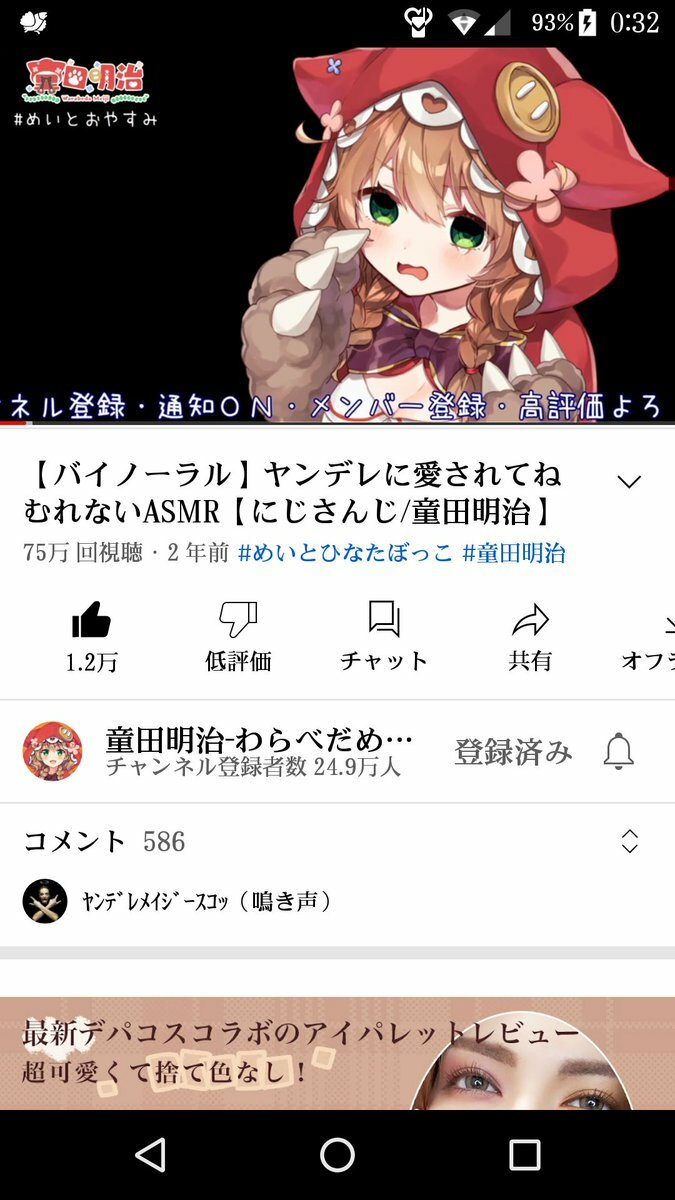The image size is (675, 1200).
Task: Open hashtag #童田明治
Action: [x=513, y=553]
